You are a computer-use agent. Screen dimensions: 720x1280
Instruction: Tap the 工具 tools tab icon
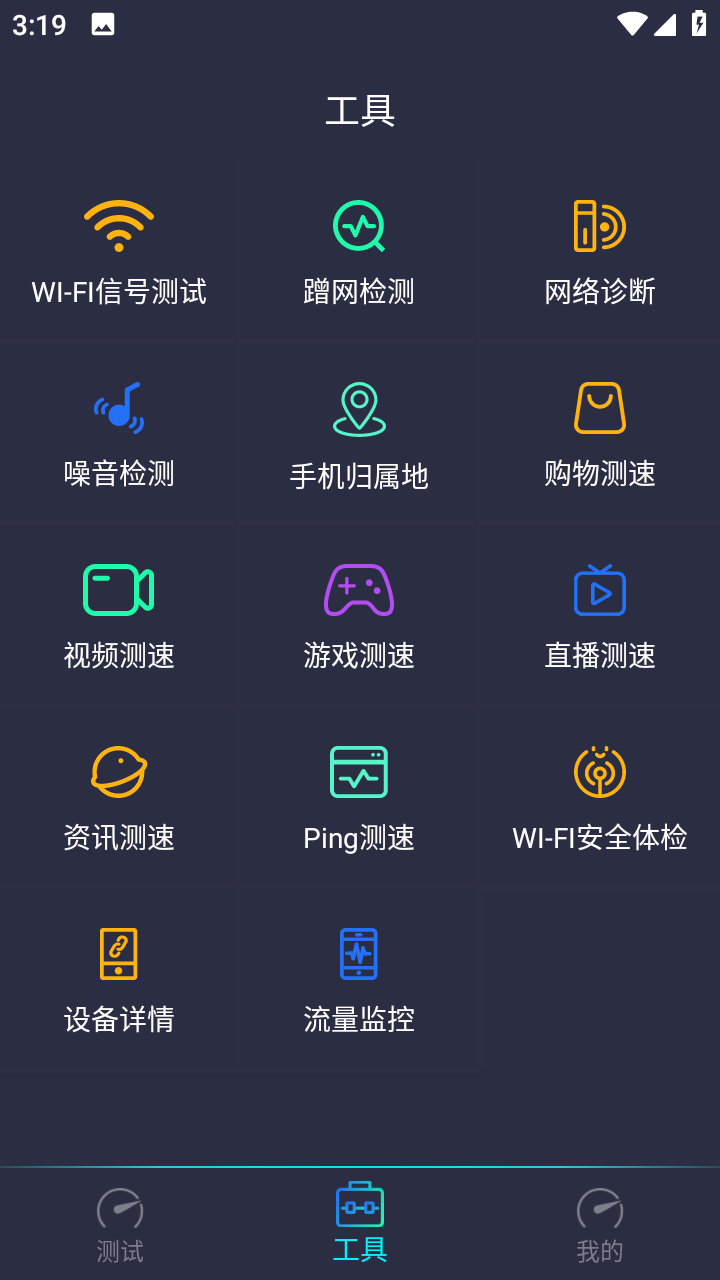(358, 1206)
